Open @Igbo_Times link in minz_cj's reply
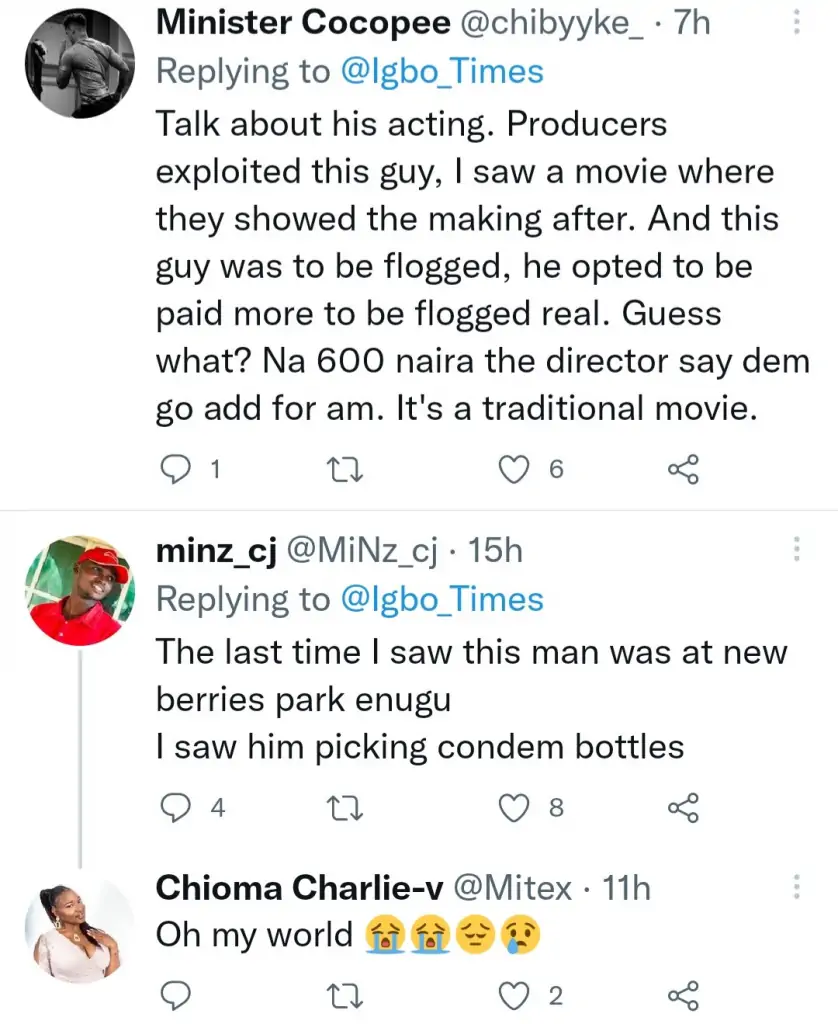 point(442,599)
